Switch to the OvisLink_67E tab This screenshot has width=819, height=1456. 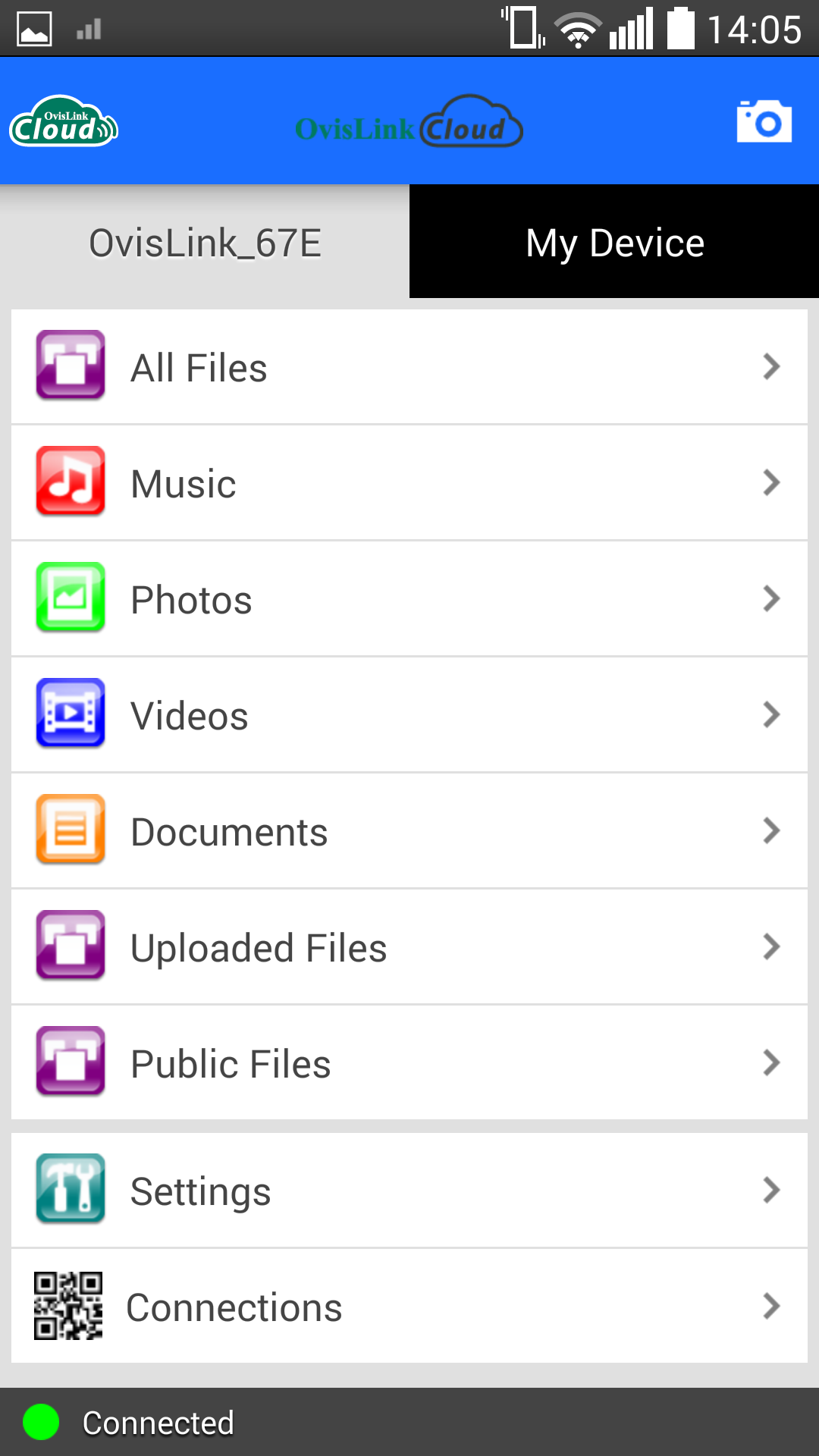205,243
